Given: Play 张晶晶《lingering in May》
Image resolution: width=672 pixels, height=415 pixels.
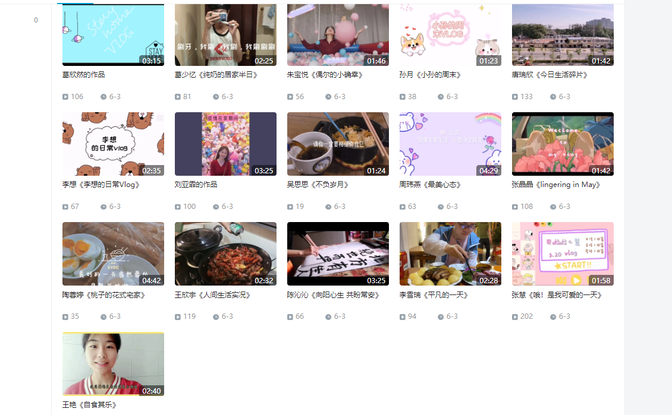Looking at the screenshot, I should (562, 144).
